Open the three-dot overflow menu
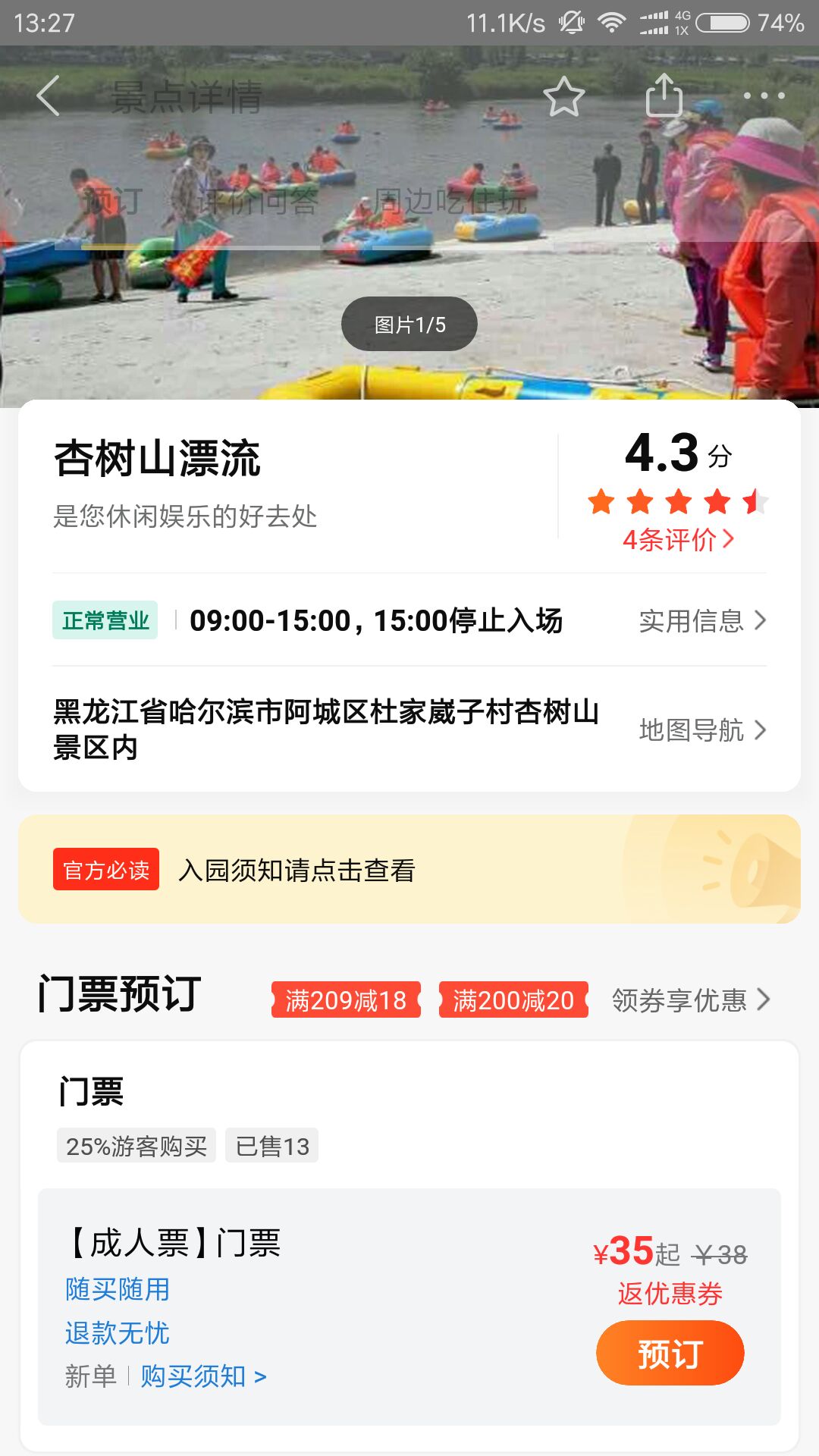The height and width of the screenshot is (1456, 819). click(764, 96)
